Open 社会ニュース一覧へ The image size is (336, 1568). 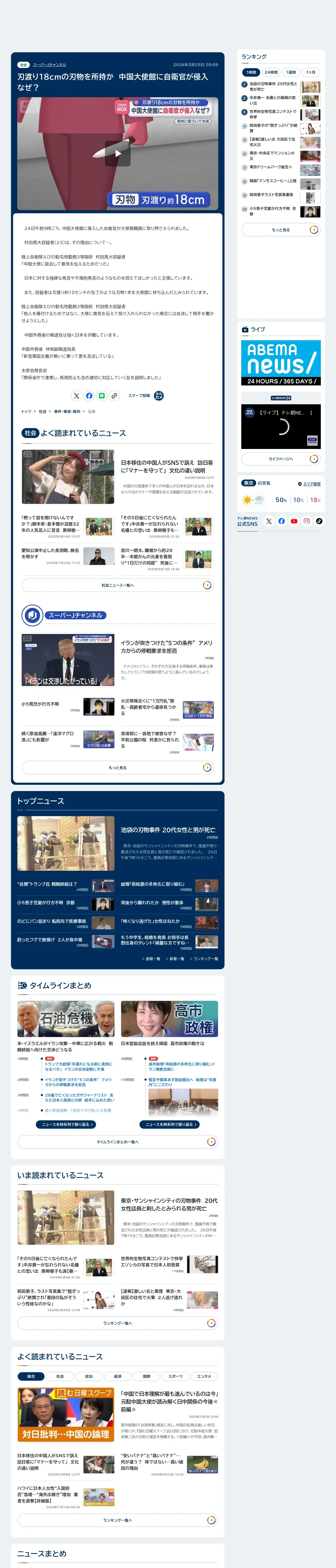coord(118,585)
